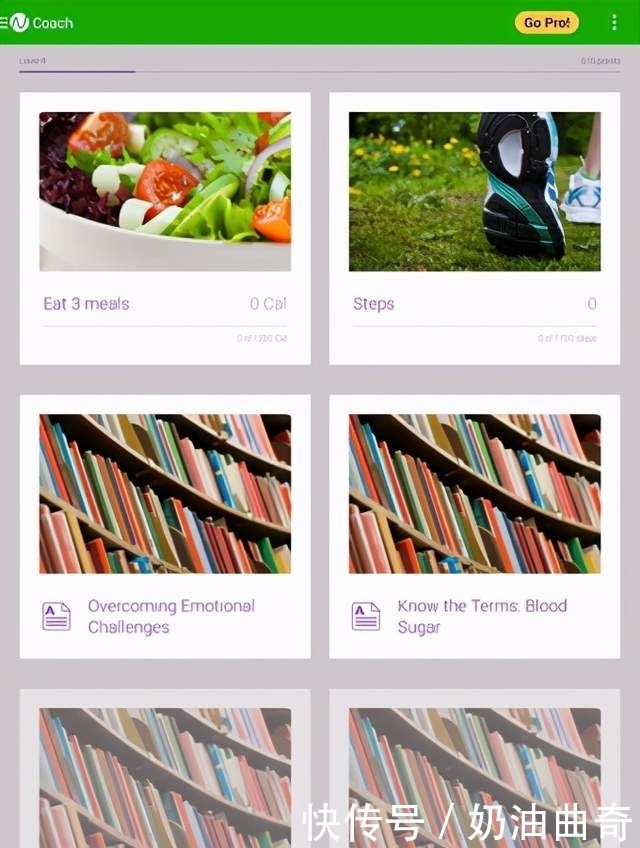This screenshot has width=640, height=848.
Task: Open the Eat 3 meals card
Action: tap(165, 228)
